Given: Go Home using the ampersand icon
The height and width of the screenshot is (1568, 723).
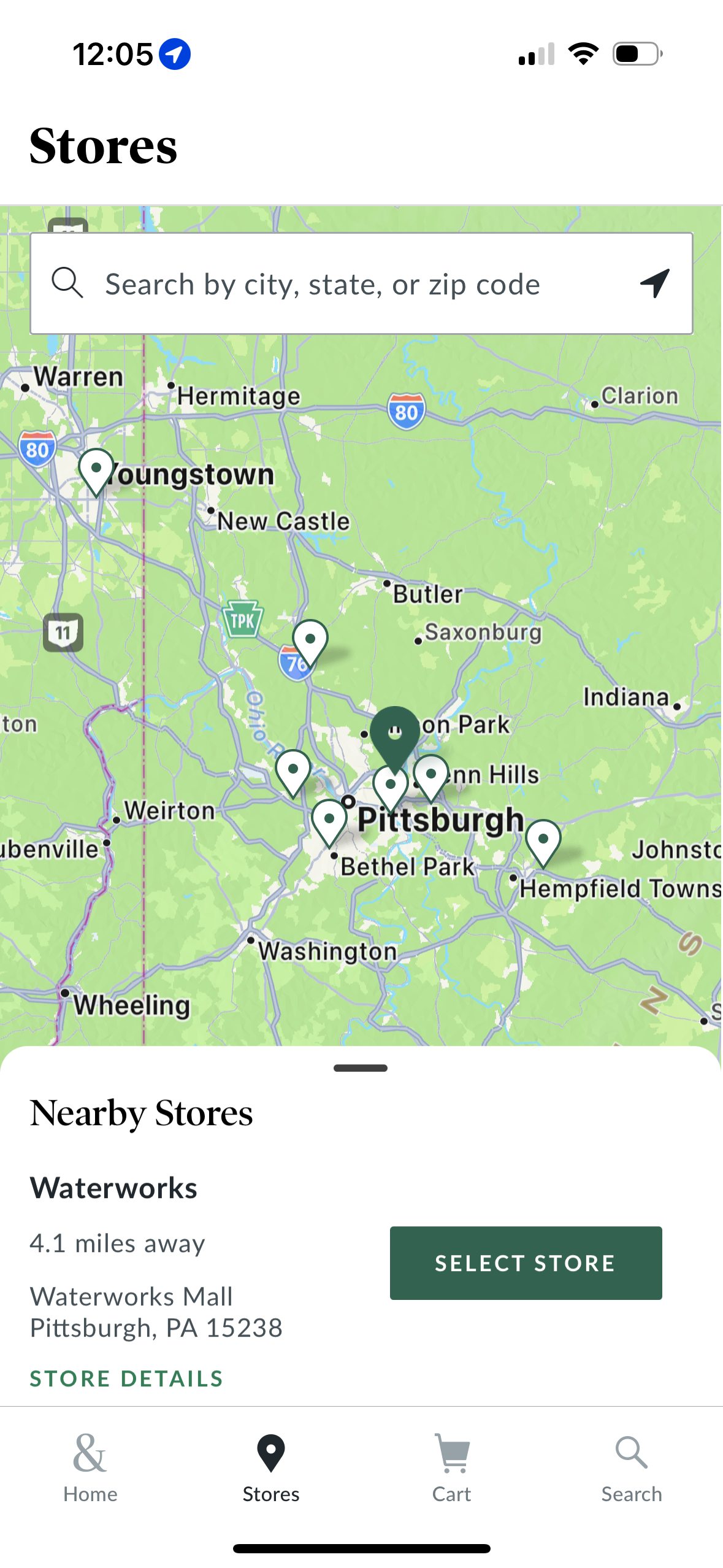Looking at the screenshot, I should pyautogui.click(x=90, y=1453).
